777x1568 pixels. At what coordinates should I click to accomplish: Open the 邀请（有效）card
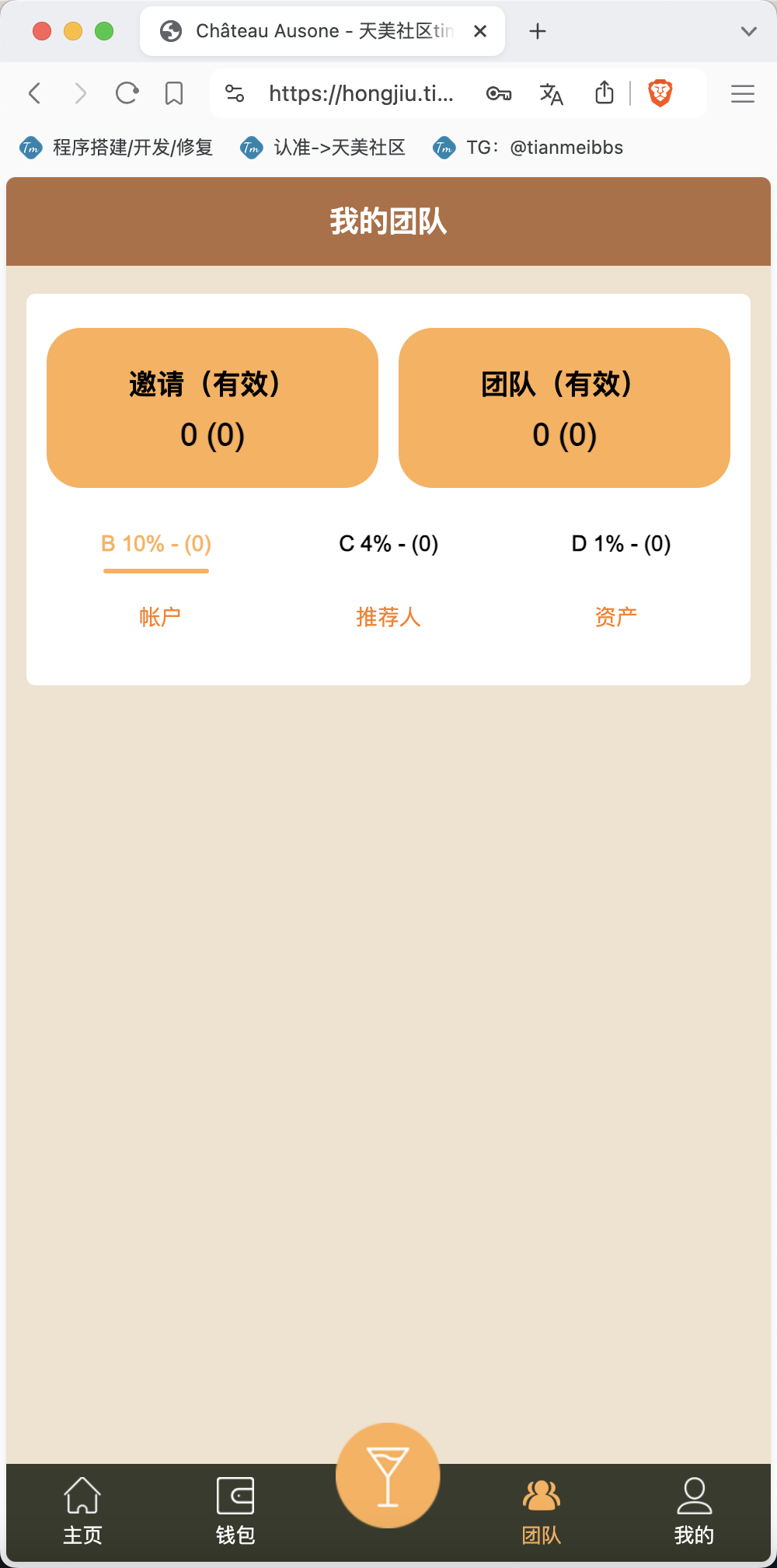coord(212,408)
